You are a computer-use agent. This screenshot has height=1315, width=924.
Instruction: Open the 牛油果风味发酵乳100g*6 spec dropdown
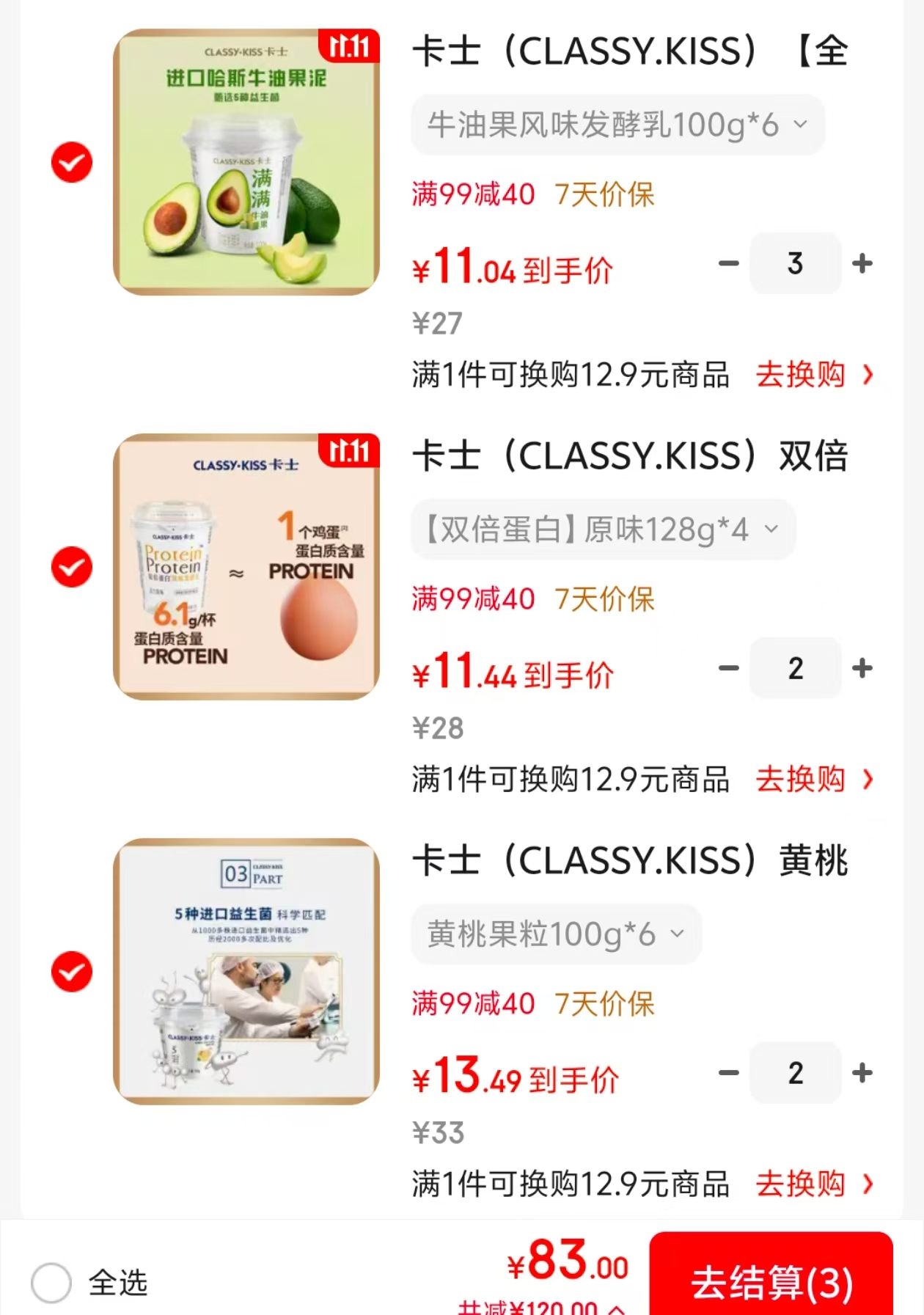617,125
